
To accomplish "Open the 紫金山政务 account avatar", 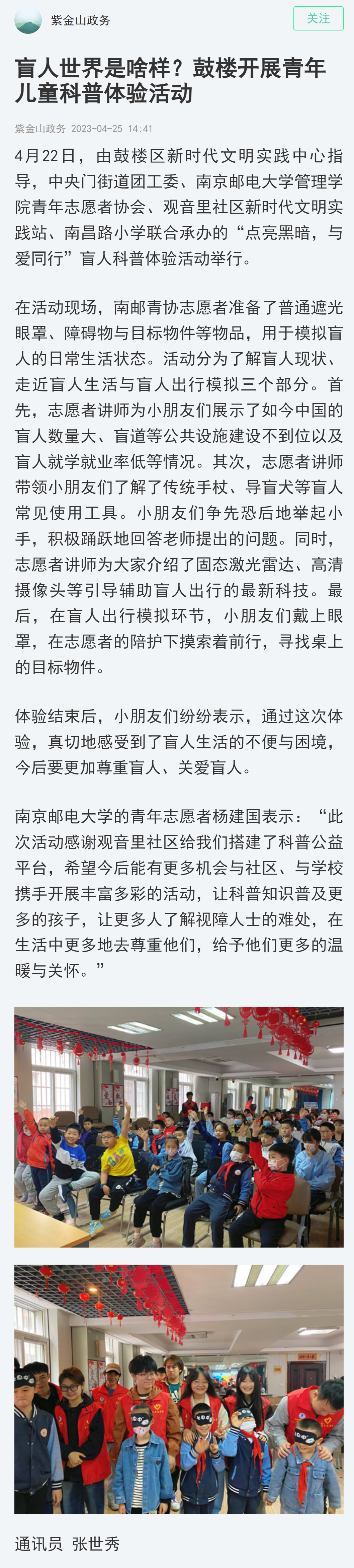I will [x=27, y=19].
